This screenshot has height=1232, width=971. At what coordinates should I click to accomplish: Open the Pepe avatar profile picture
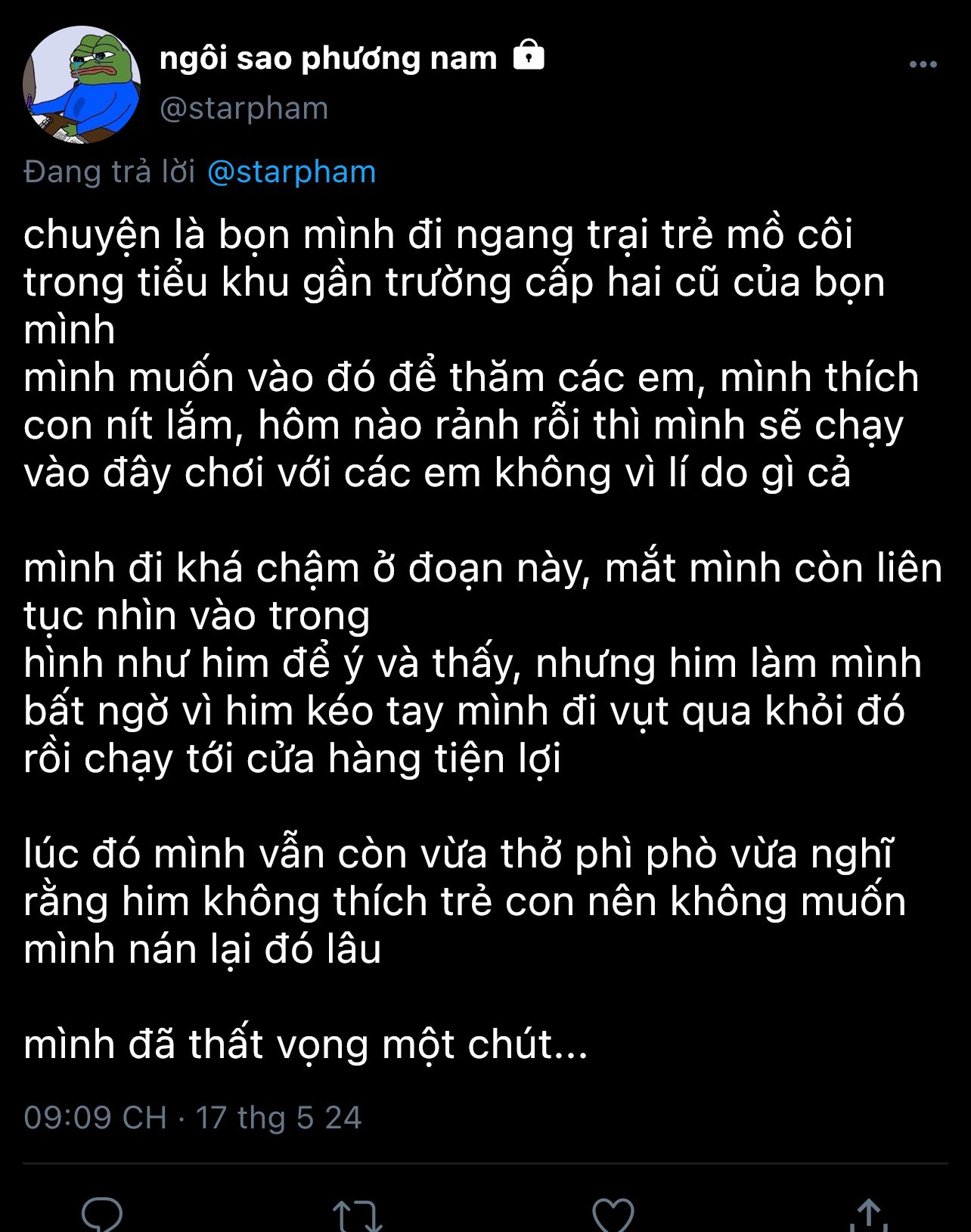tap(82, 85)
